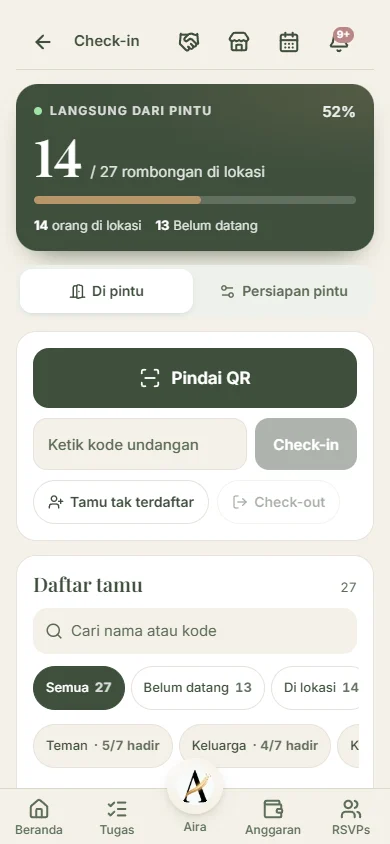
Task: Switch to the Persiapan pintu tab
Action: coord(284,291)
